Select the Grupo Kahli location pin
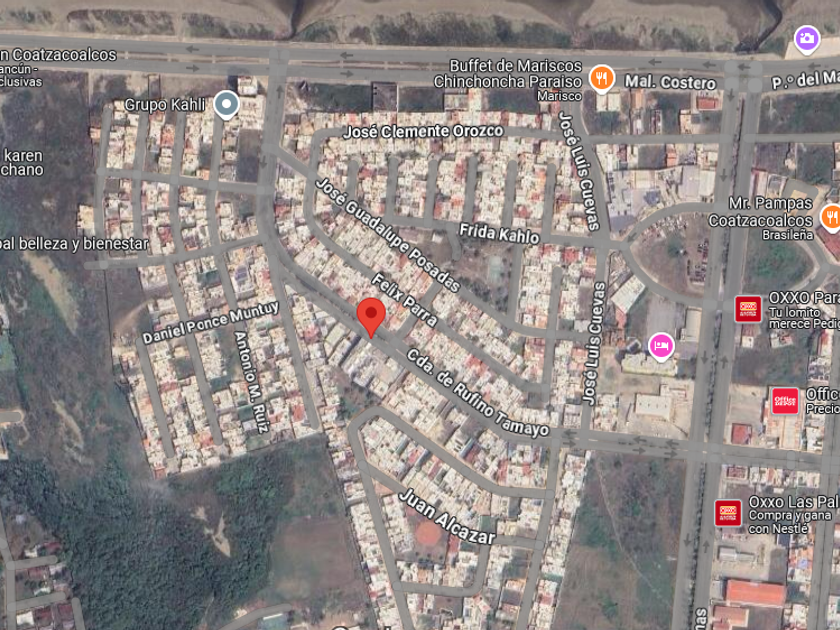 pos(226,104)
